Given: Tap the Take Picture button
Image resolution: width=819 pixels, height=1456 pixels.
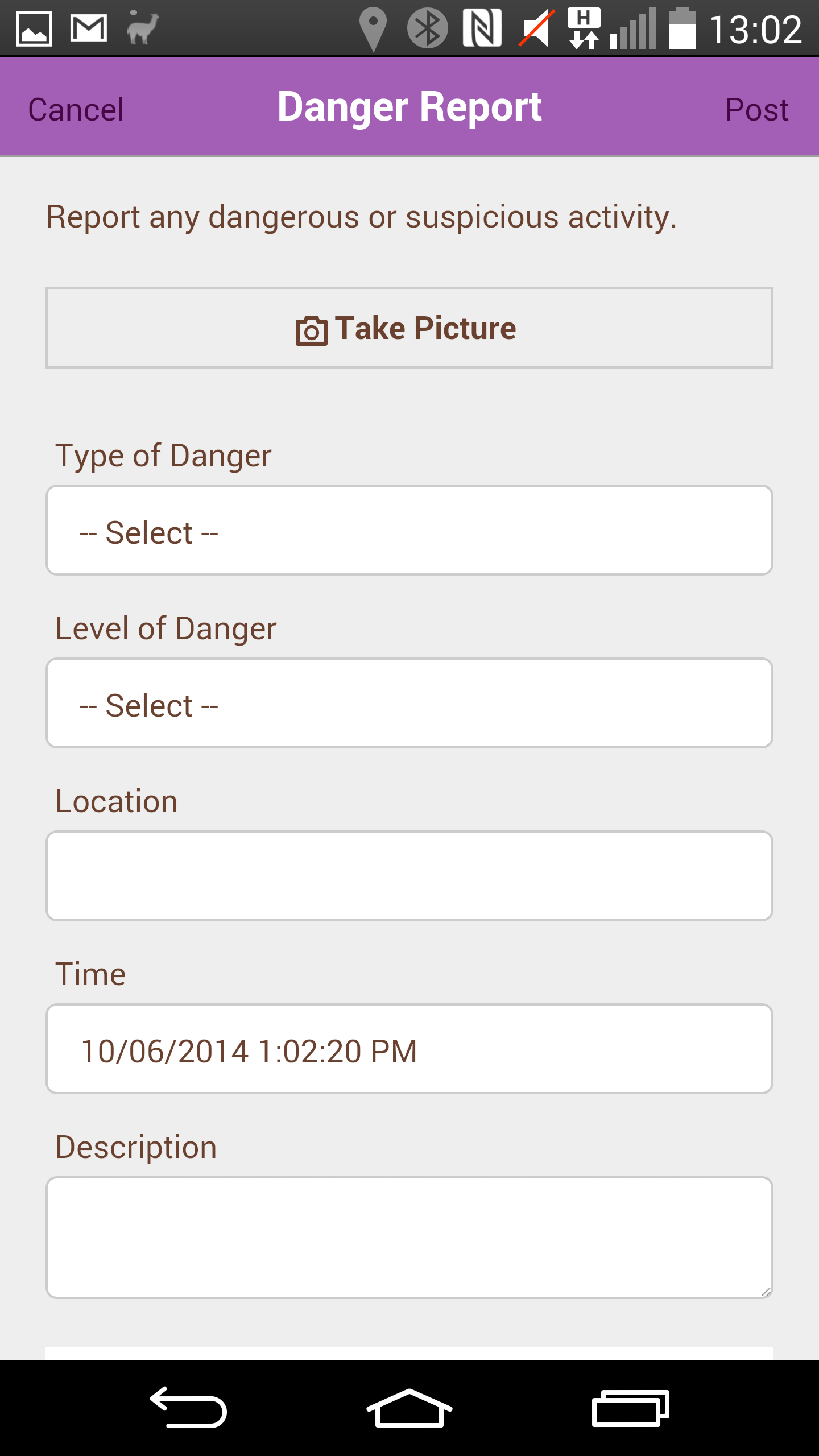Looking at the screenshot, I should point(409,328).
